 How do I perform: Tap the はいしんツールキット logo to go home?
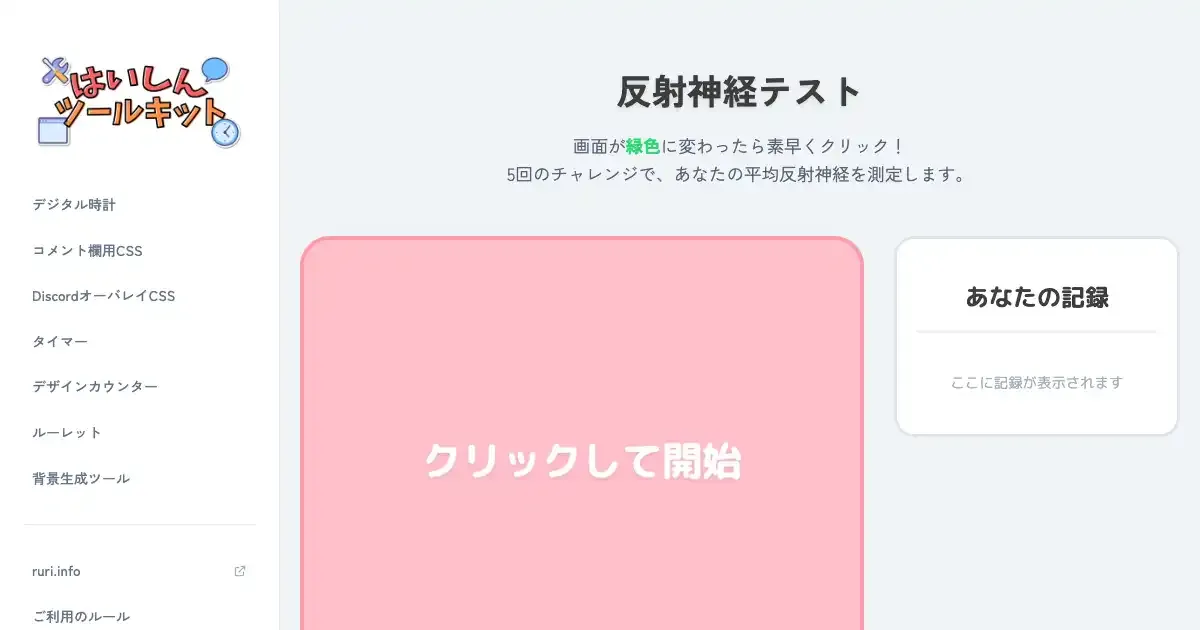click(138, 102)
